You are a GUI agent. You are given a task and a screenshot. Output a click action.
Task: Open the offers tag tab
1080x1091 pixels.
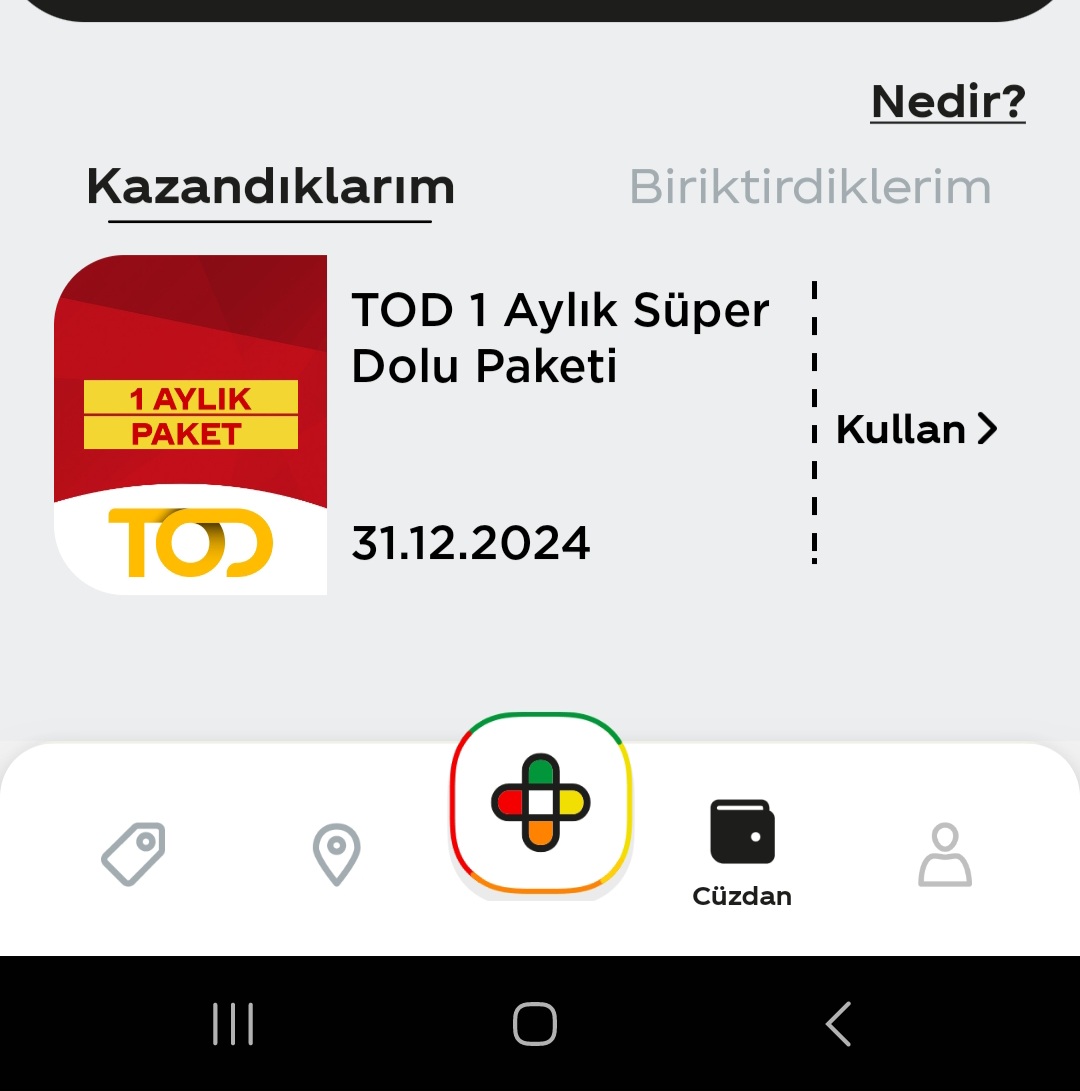(x=134, y=854)
